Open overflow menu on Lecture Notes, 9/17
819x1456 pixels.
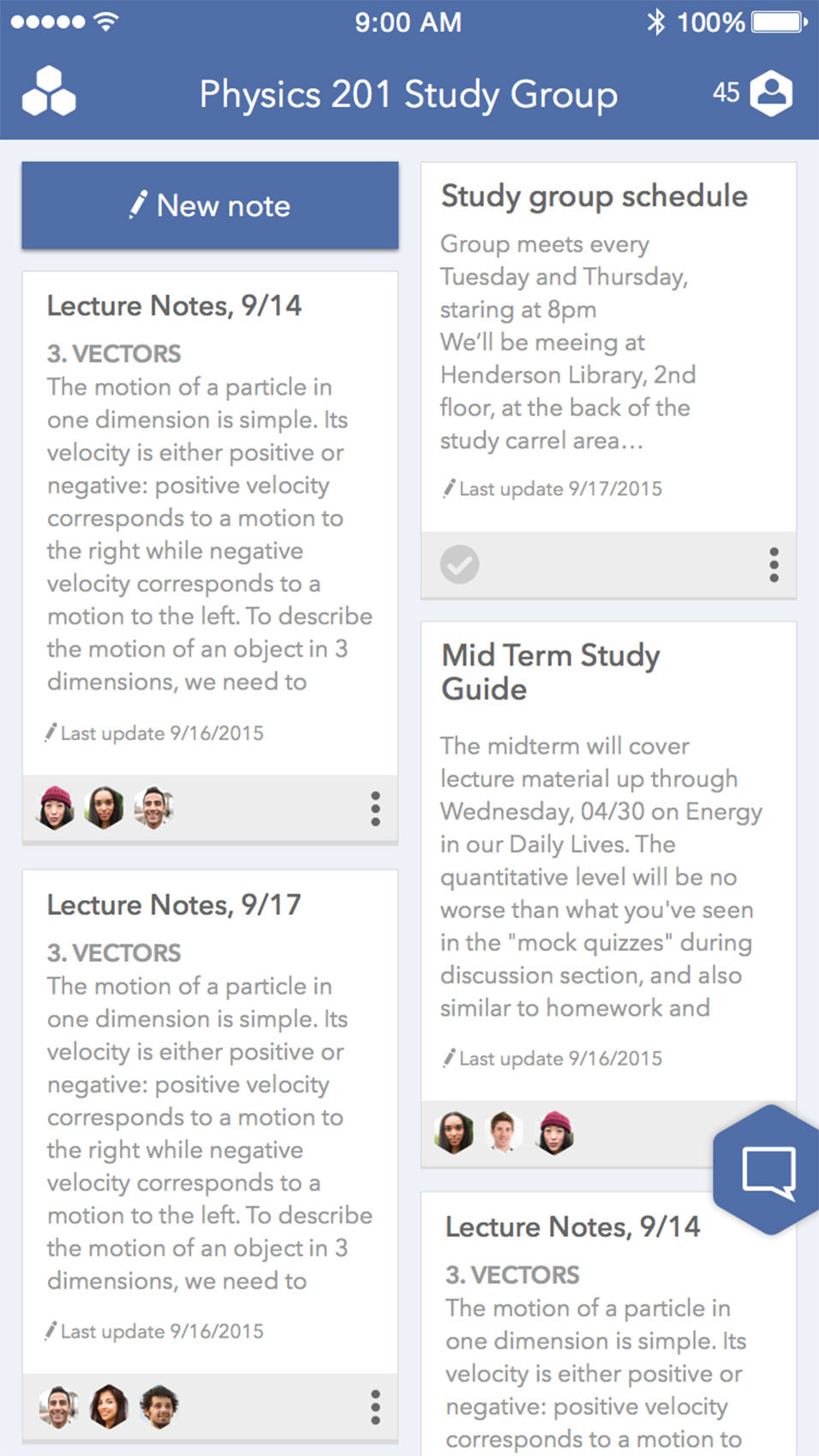pyautogui.click(x=375, y=1407)
